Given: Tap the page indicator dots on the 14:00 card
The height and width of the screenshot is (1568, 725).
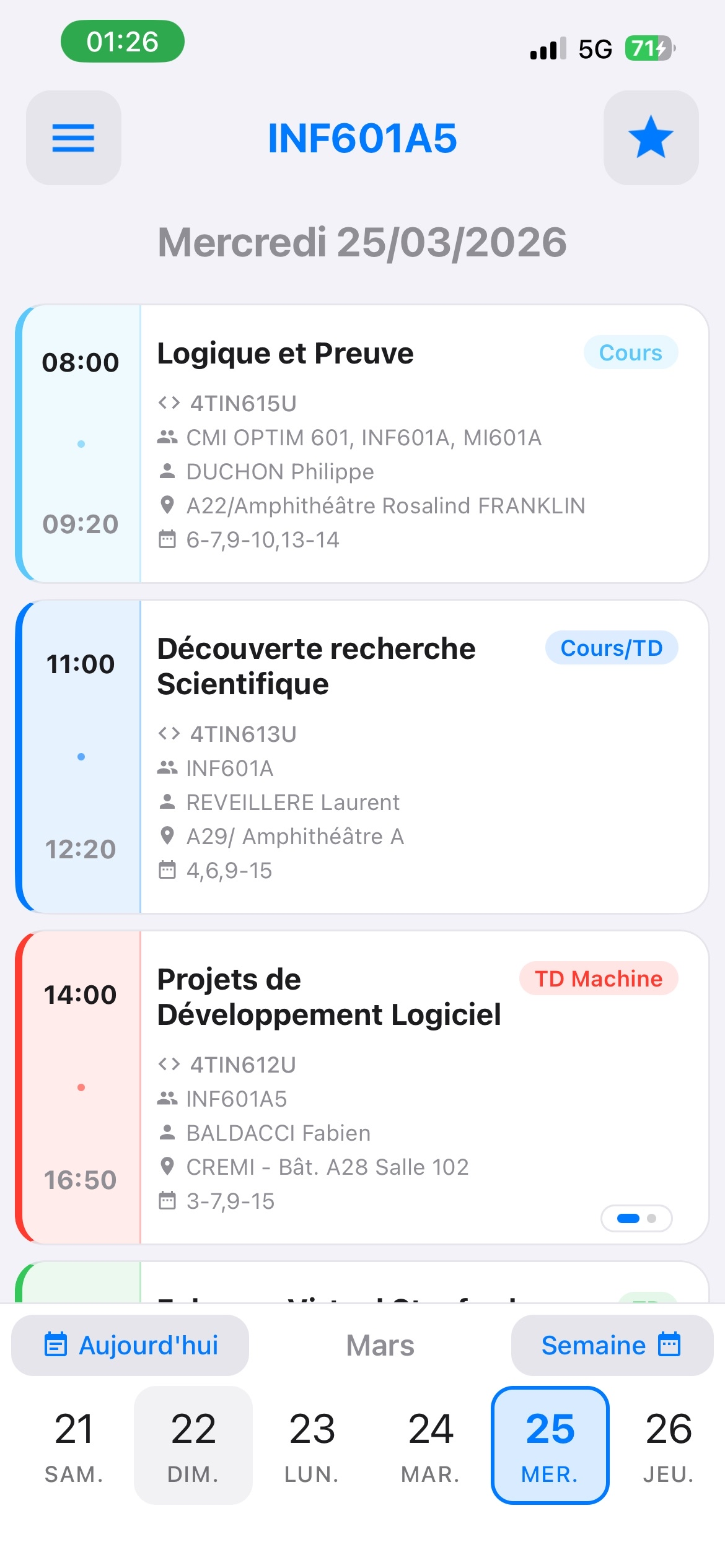Looking at the screenshot, I should click(637, 1218).
